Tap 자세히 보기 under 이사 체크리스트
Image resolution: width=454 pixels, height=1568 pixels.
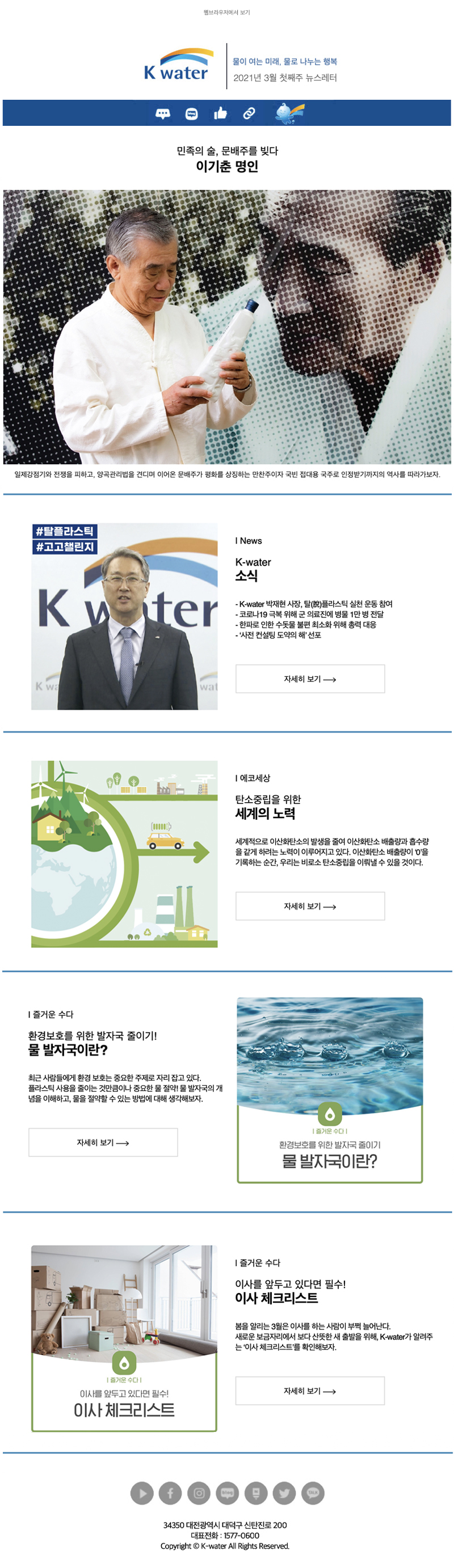click(310, 1391)
